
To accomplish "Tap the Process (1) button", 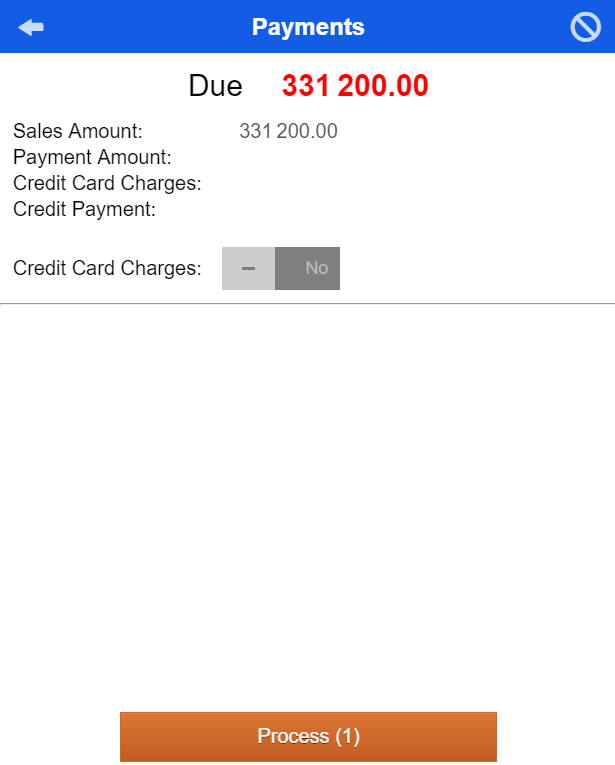I will coord(308,737).
